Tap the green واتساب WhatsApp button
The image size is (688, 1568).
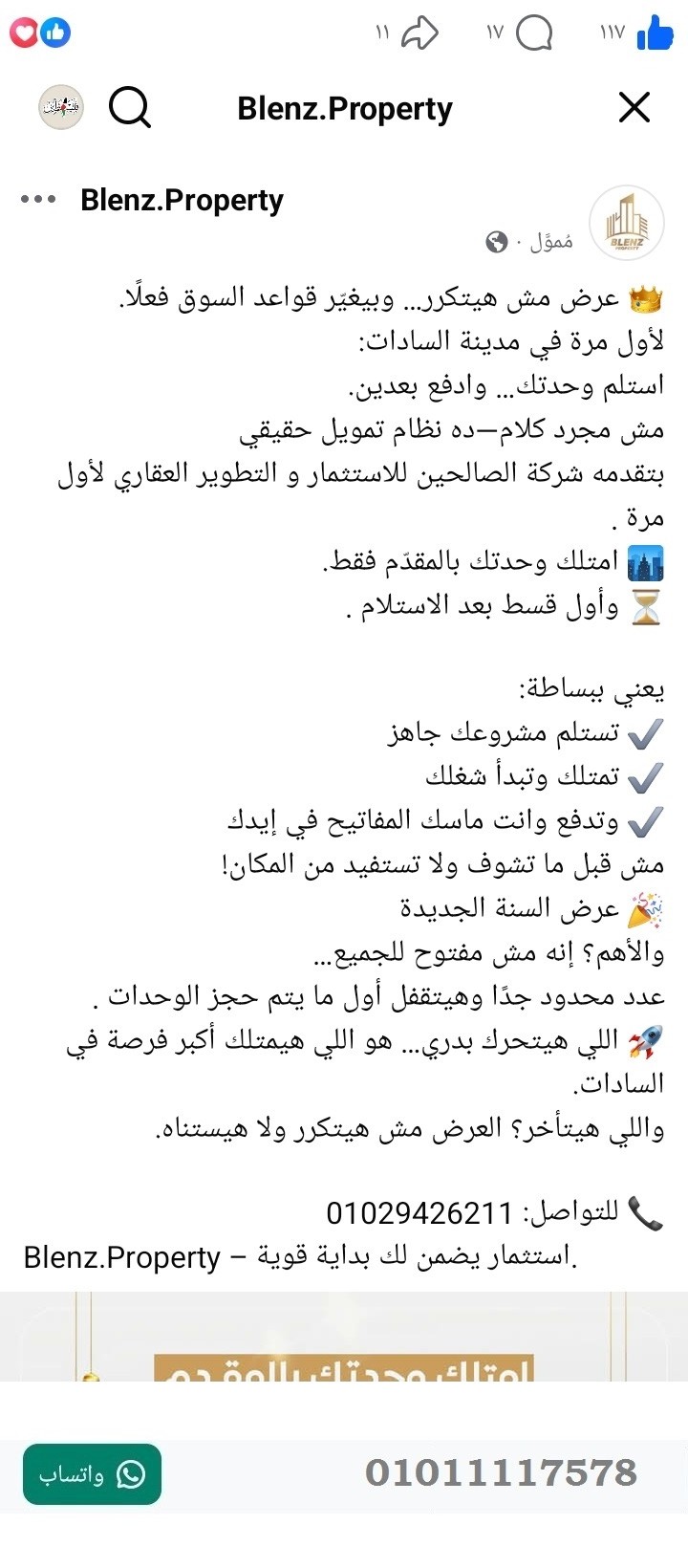coord(91,1475)
